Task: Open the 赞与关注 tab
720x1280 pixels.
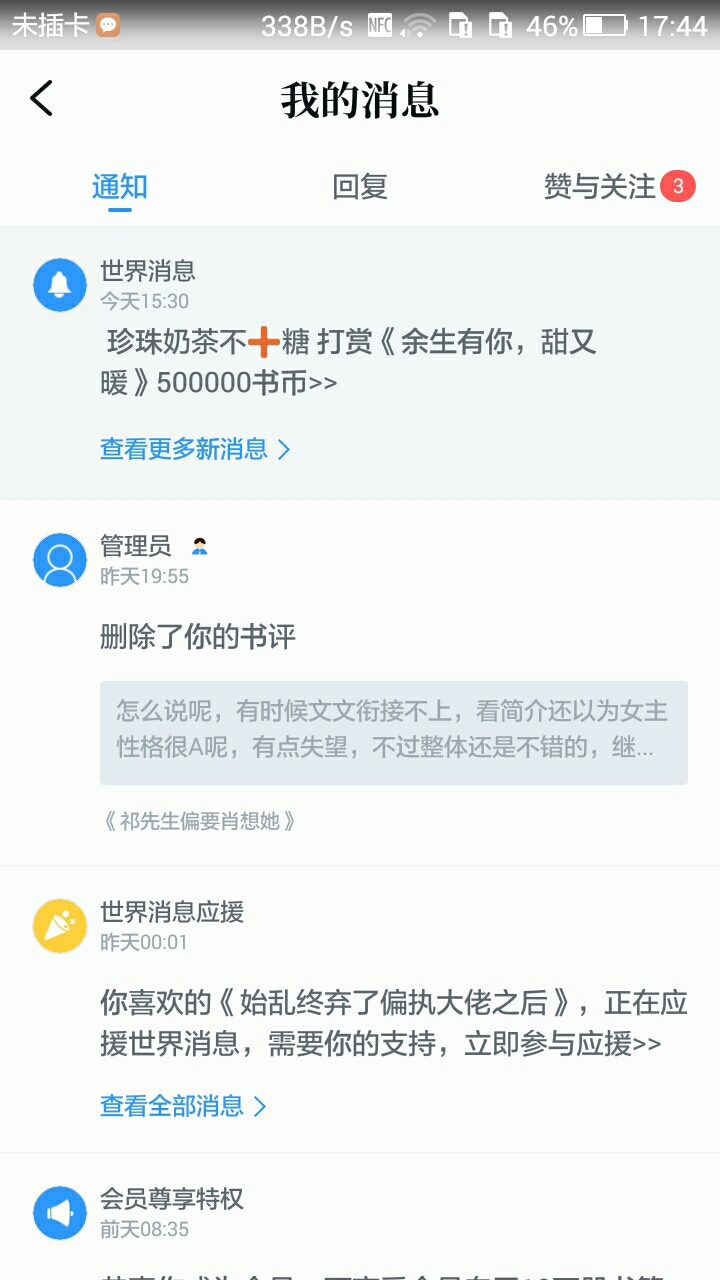Action: (600, 187)
